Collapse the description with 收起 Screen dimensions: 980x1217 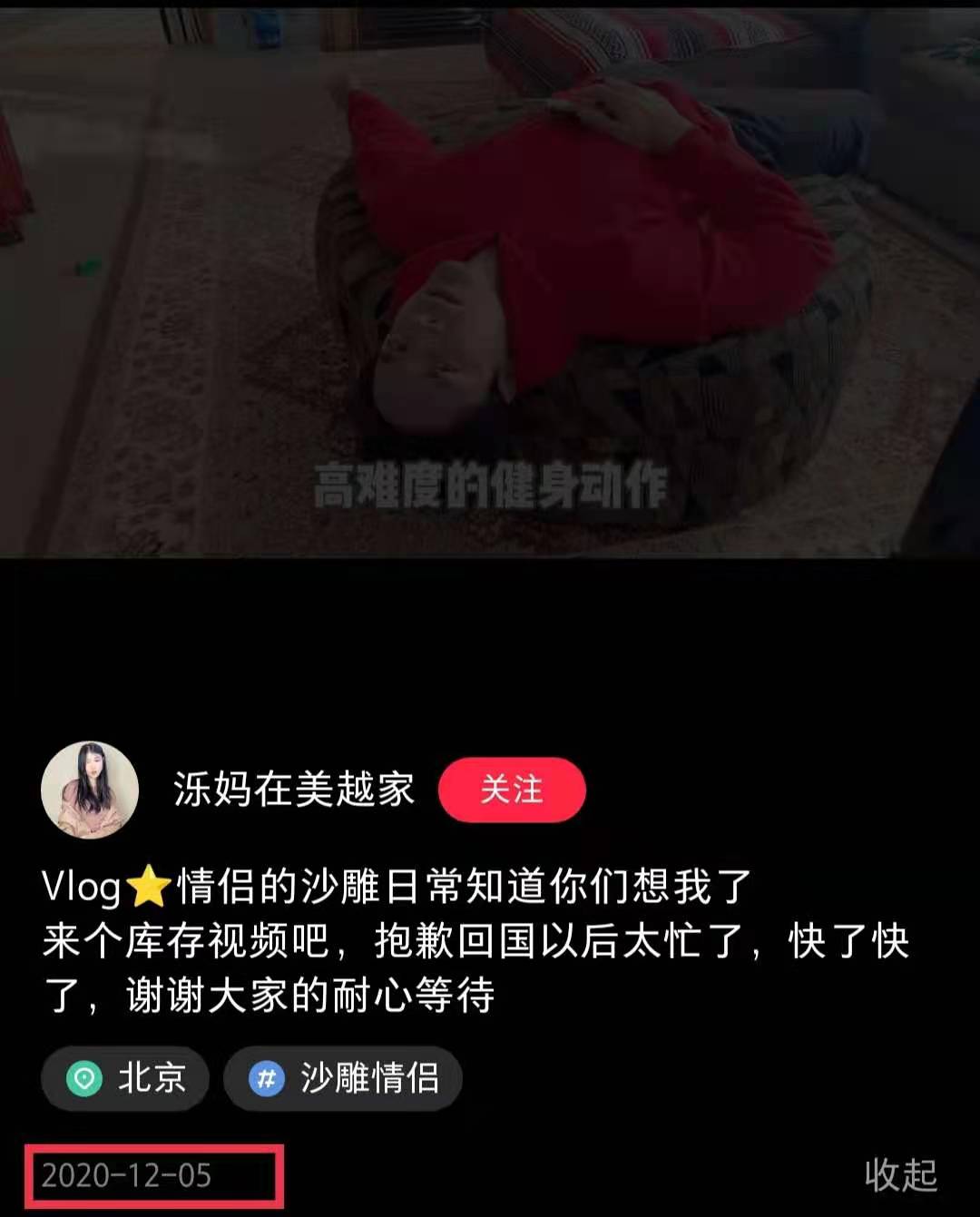[900, 1175]
